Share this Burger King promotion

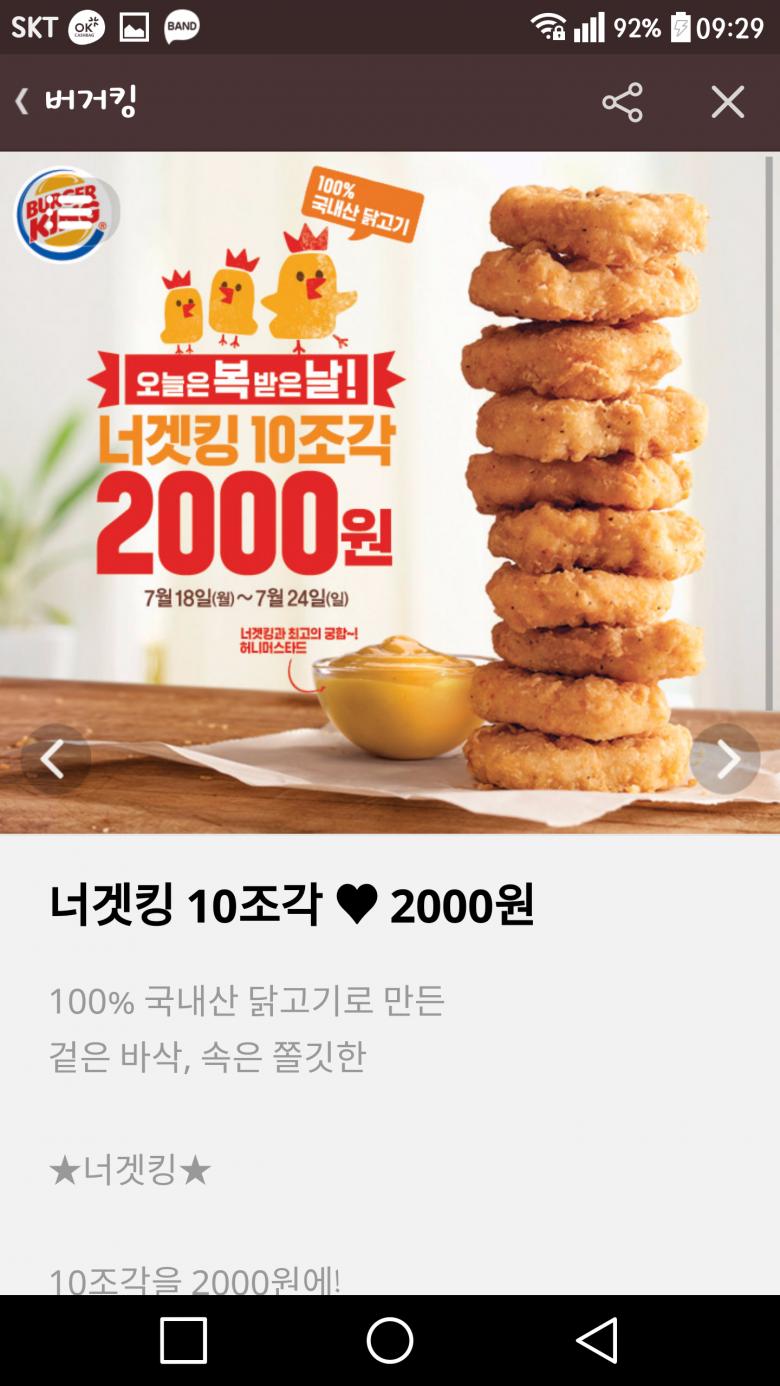pos(622,103)
